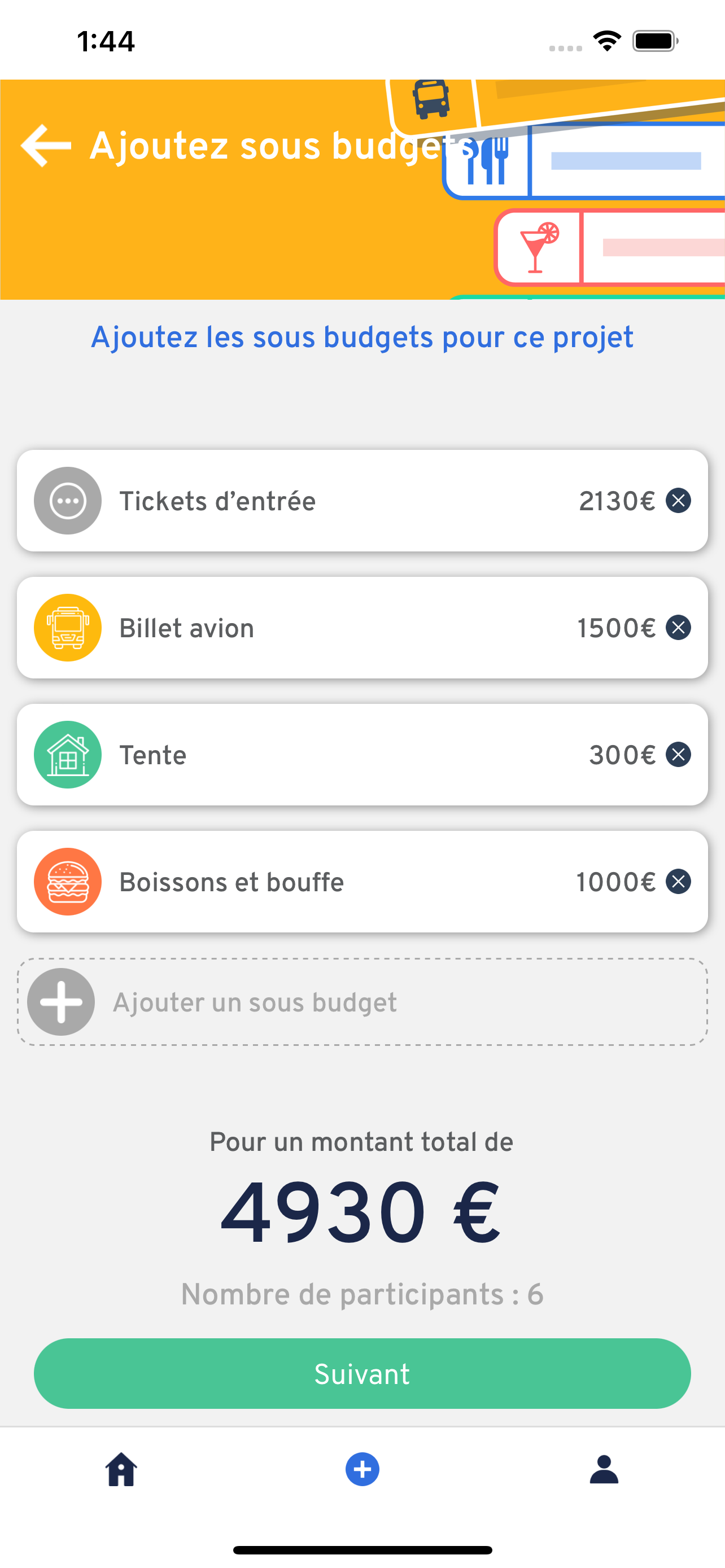Open the Billet avion sub-budget row
The width and height of the screenshot is (725, 1568).
[x=362, y=628]
